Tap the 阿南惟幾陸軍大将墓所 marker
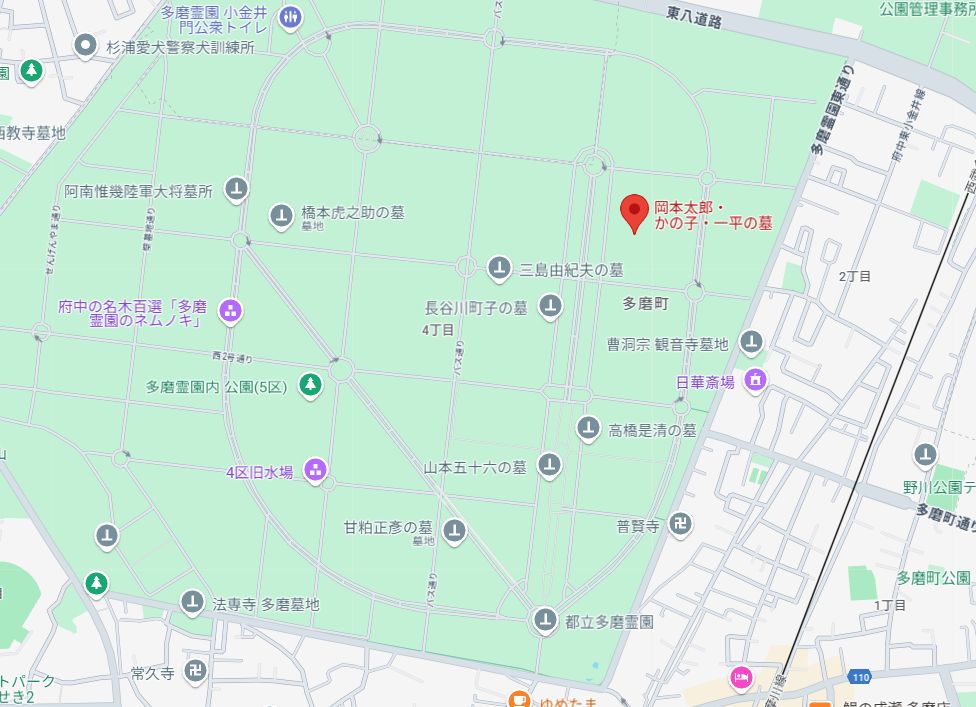Image resolution: width=976 pixels, height=707 pixels. click(236, 188)
